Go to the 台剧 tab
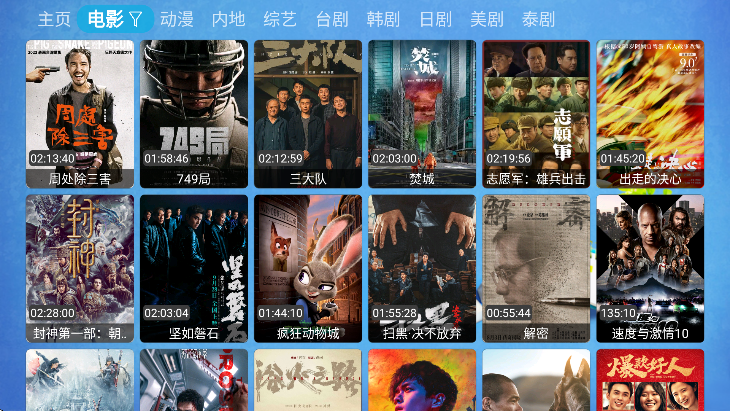 tap(332, 19)
